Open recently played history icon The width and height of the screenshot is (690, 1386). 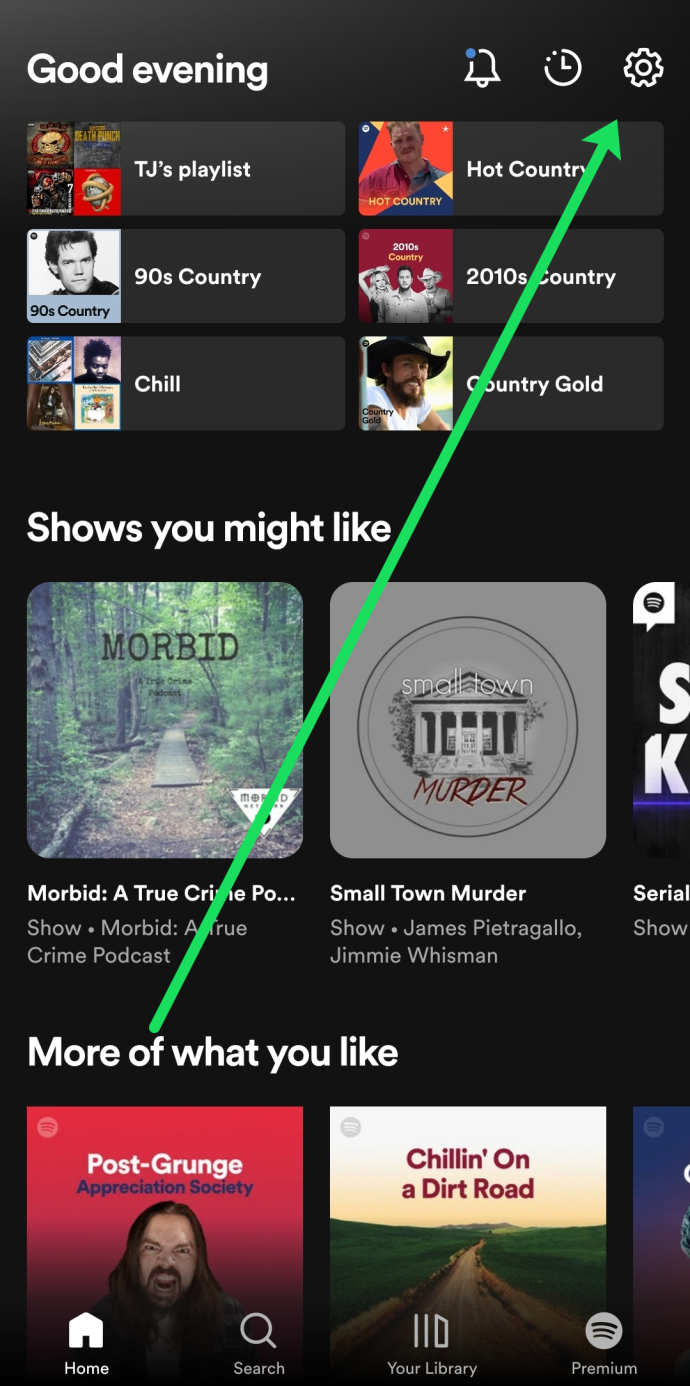(562, 68)
